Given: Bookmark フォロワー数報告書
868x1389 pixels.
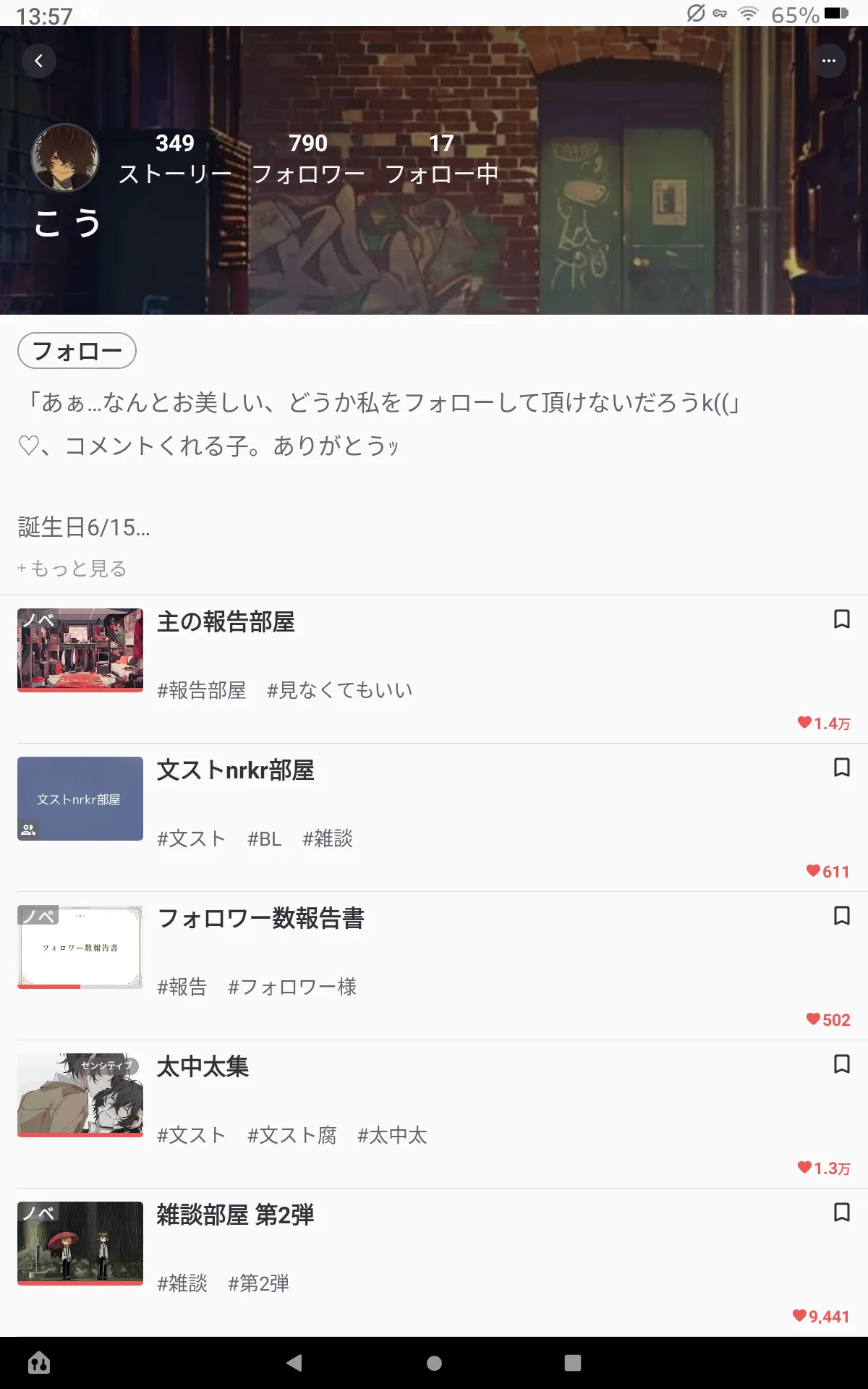Looking at the screenshot, I should [842, 916].
